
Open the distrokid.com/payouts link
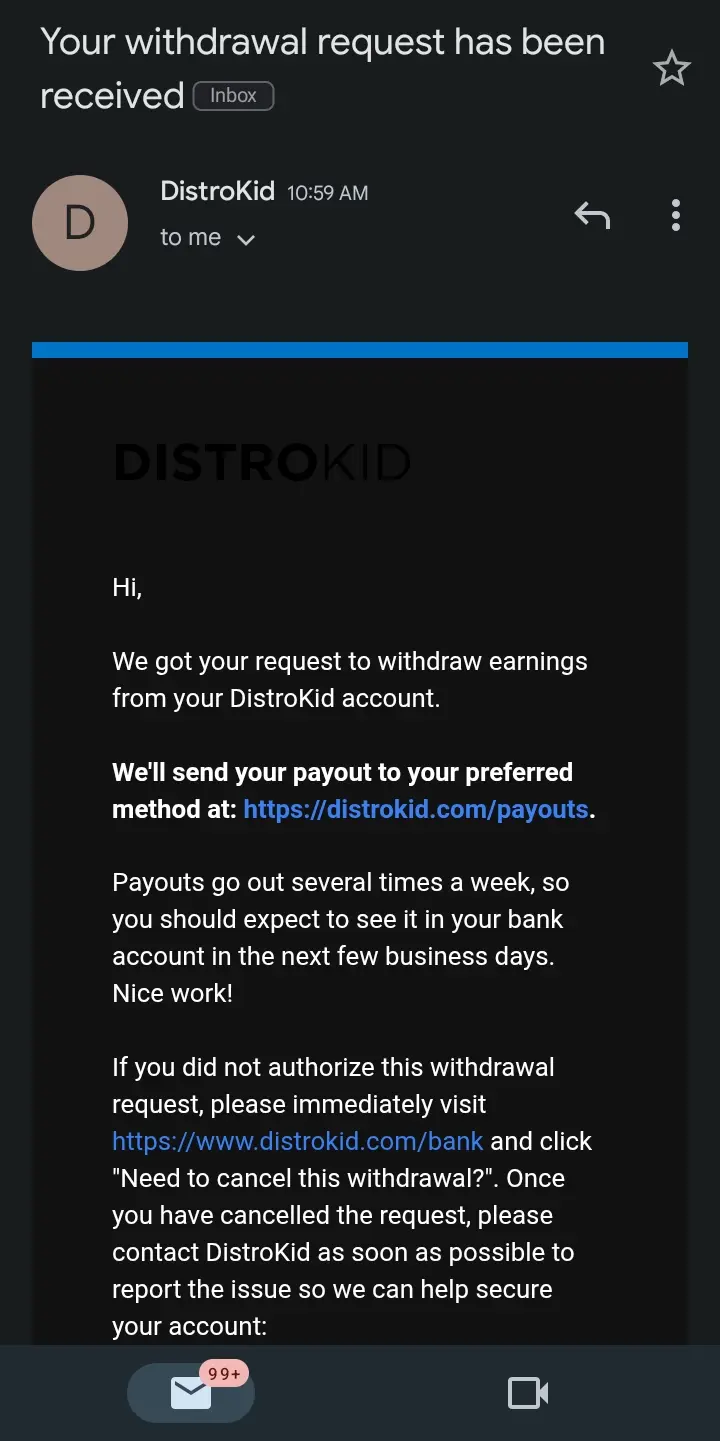pyautogui.click(x=416, y=809)
